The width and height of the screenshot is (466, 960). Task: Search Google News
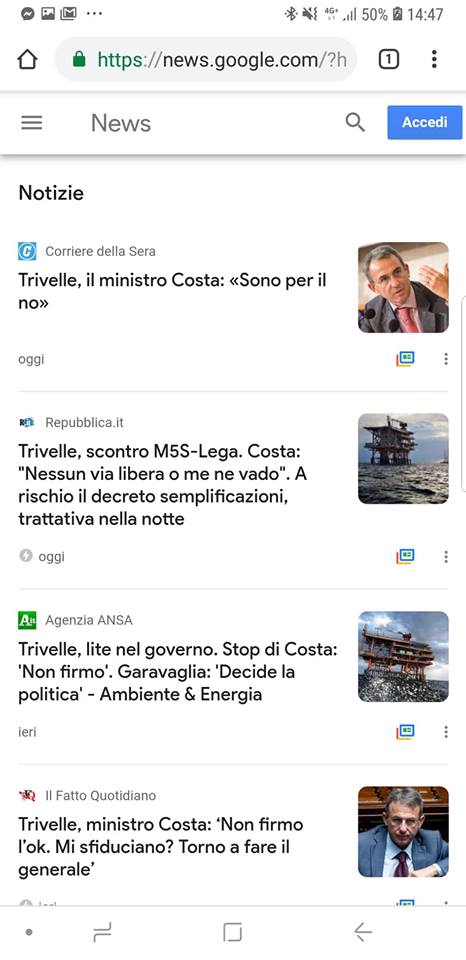[x=355, y=122]
